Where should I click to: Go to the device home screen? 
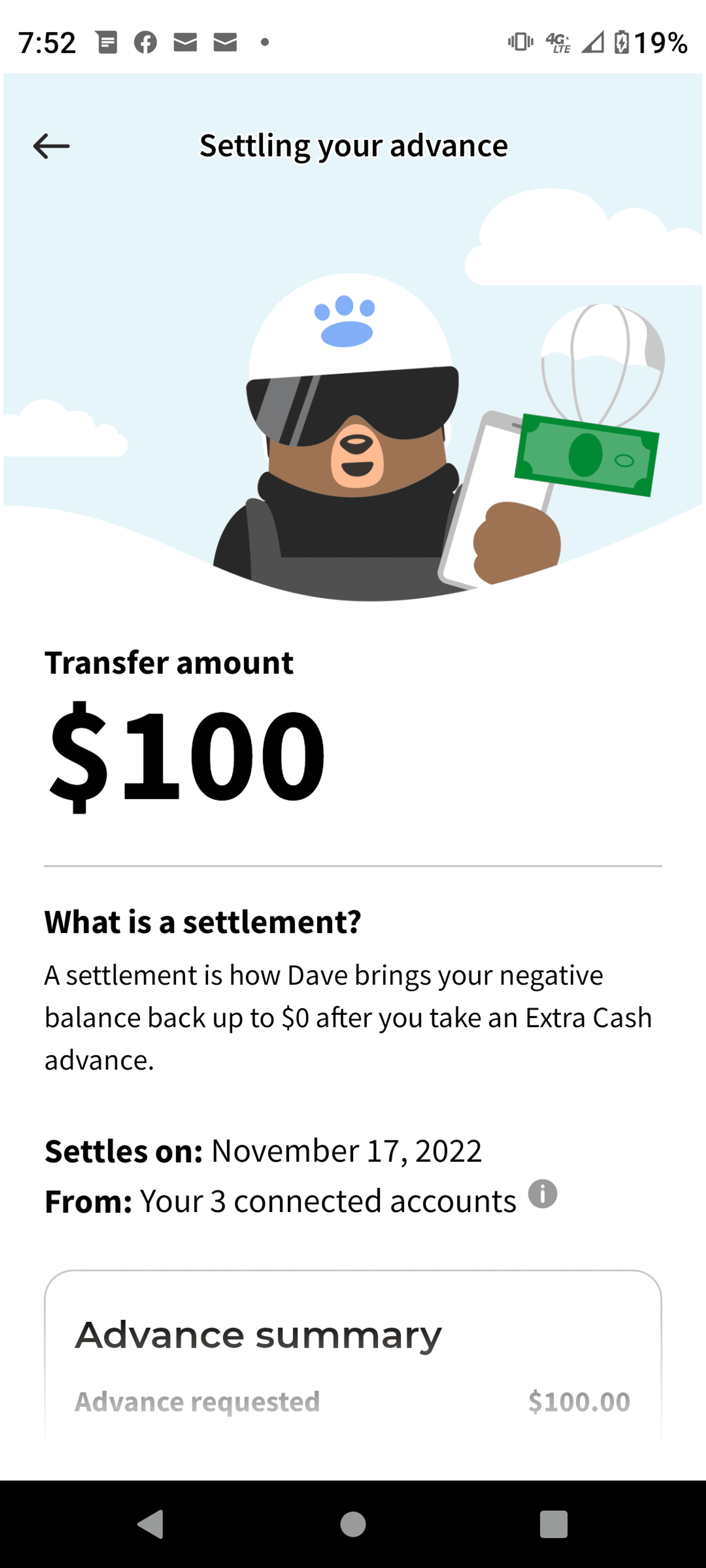[353, 1524]
